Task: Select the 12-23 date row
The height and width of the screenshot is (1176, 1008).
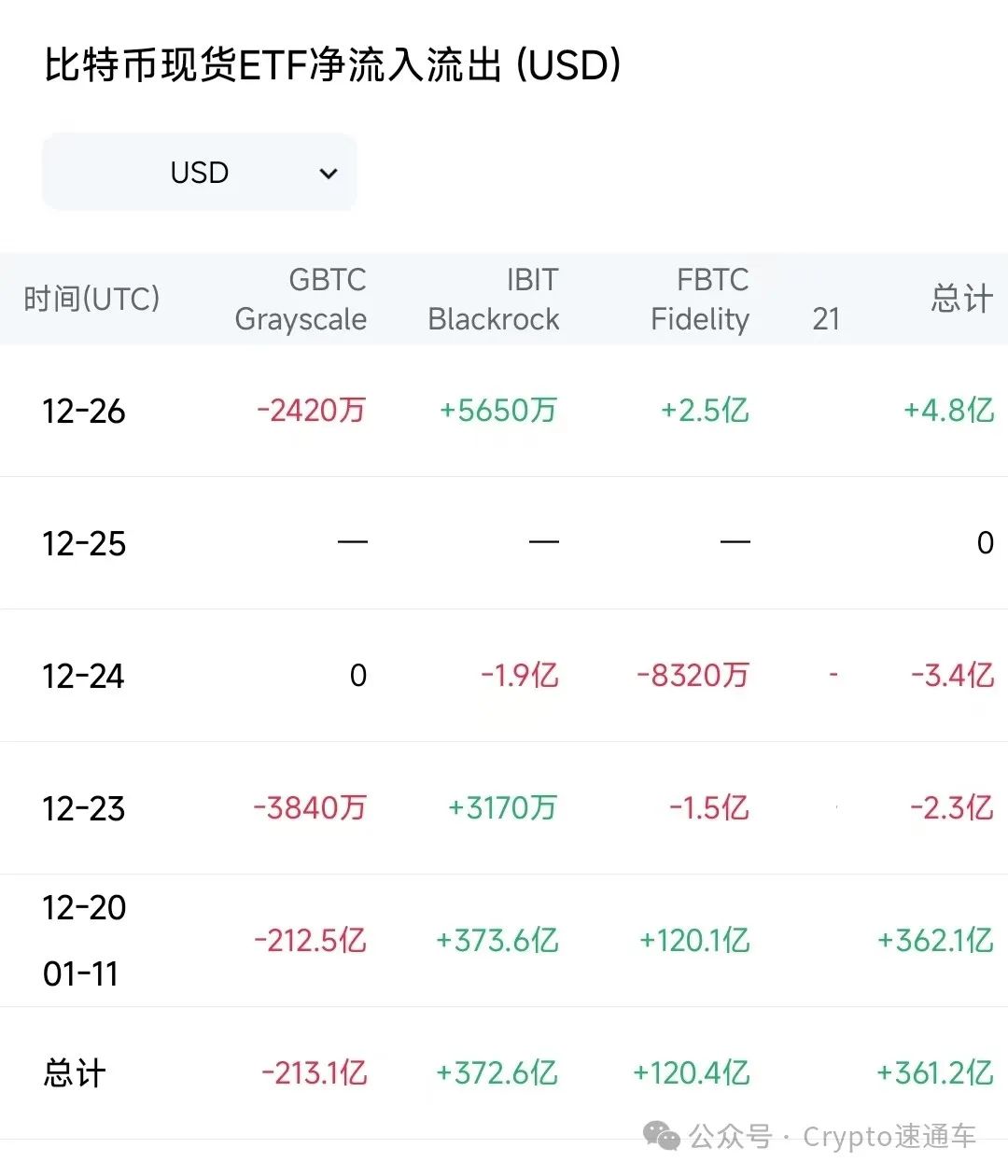Action: click(85, 808)
